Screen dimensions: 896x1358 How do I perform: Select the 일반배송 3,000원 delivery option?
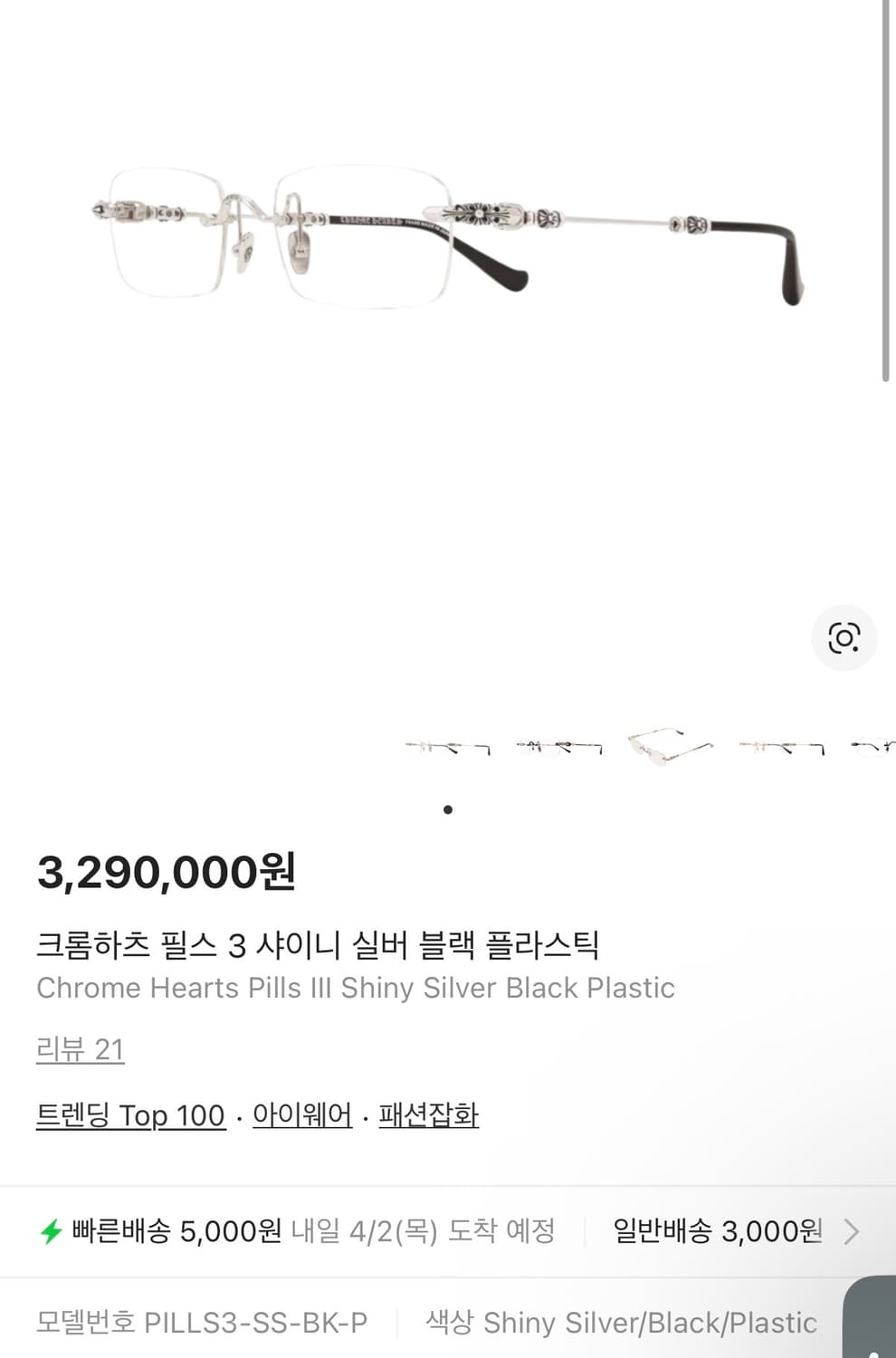click(x=720, y=1231)
